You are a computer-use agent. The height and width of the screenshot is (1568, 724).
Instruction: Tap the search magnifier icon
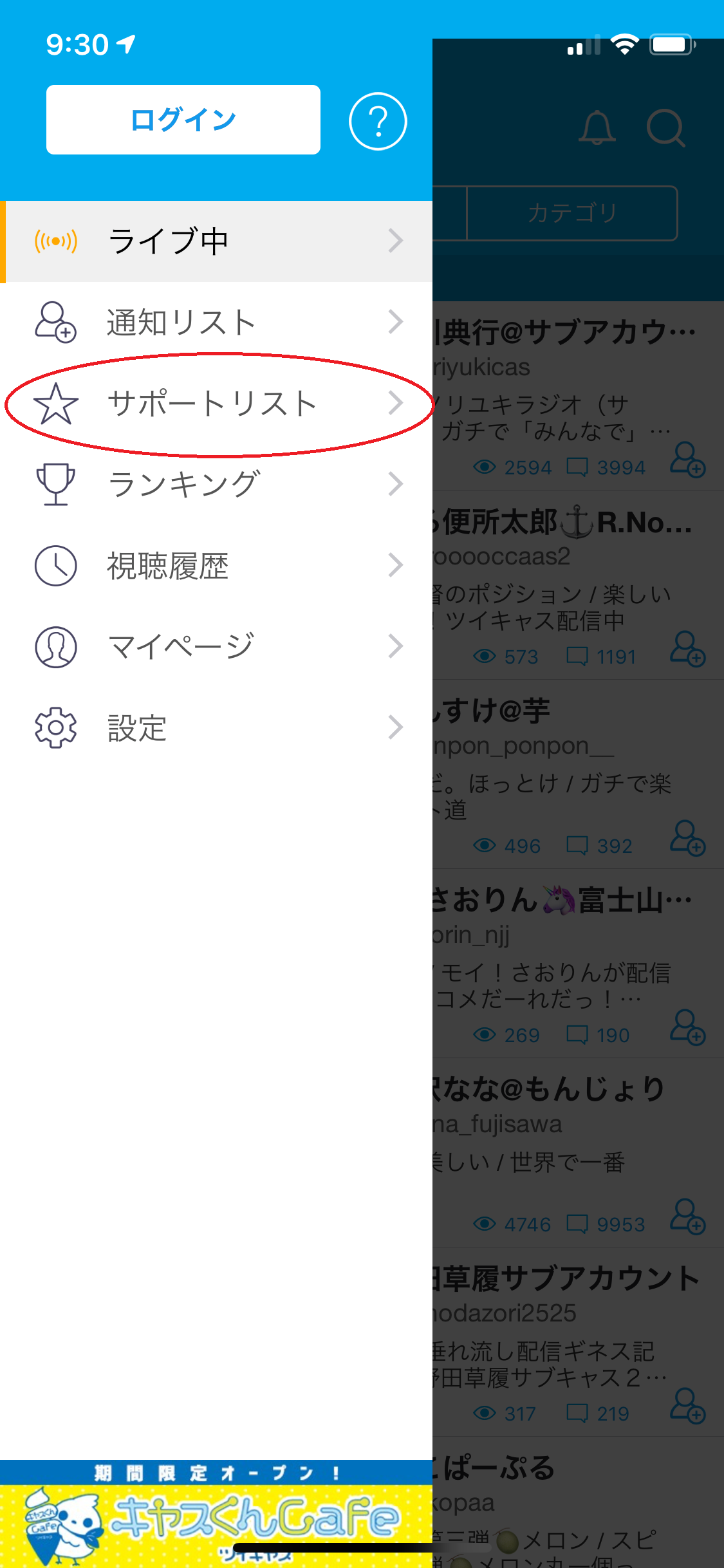(x=665, y=127)
